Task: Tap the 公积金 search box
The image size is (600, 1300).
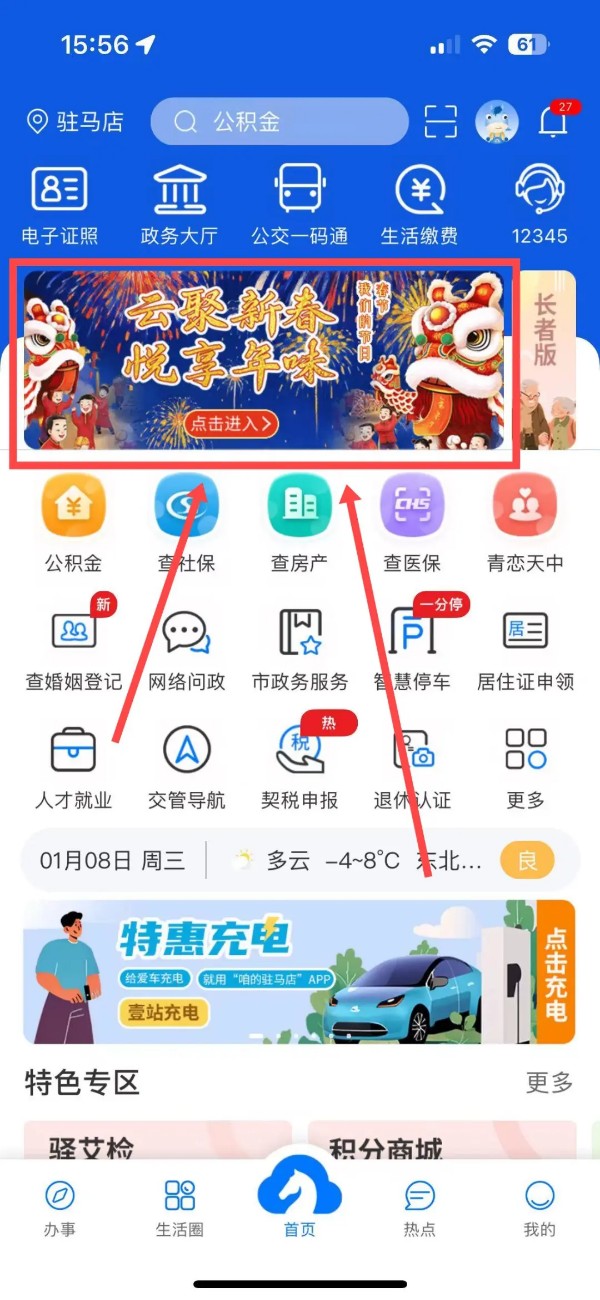Action: (280, 122)
